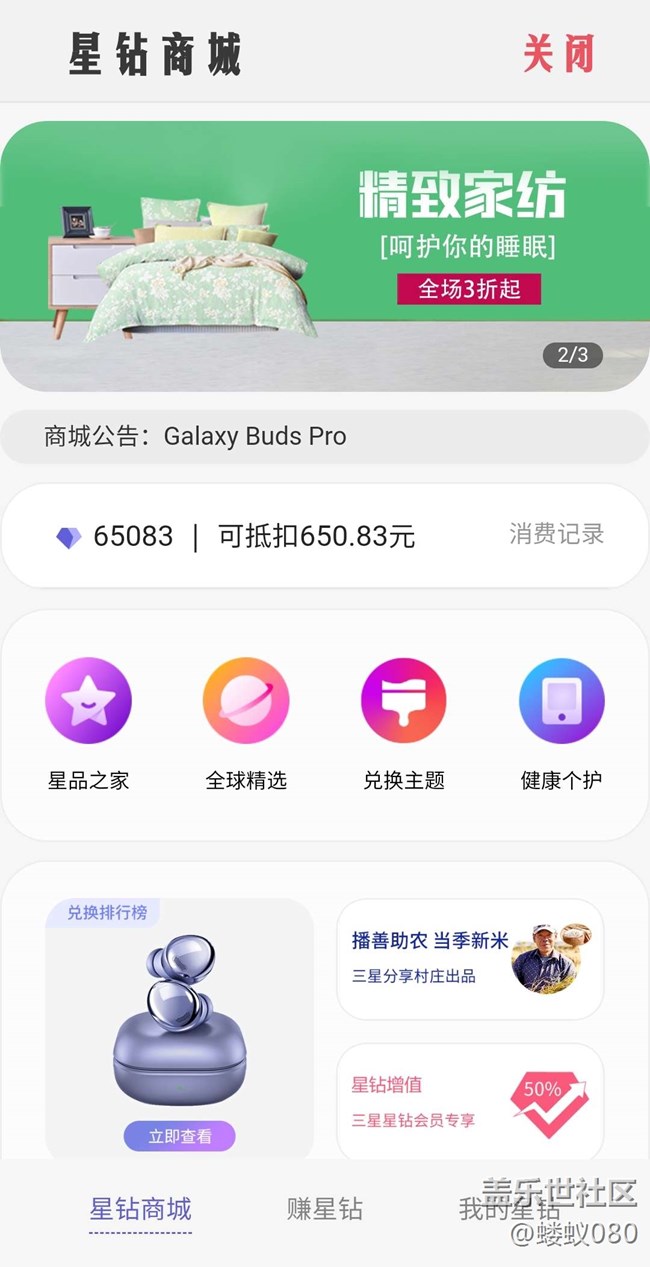This screenshot has width=650, height=1267.
Task: Switch to the 我的星钻 tab
Action: [508, 1209]
